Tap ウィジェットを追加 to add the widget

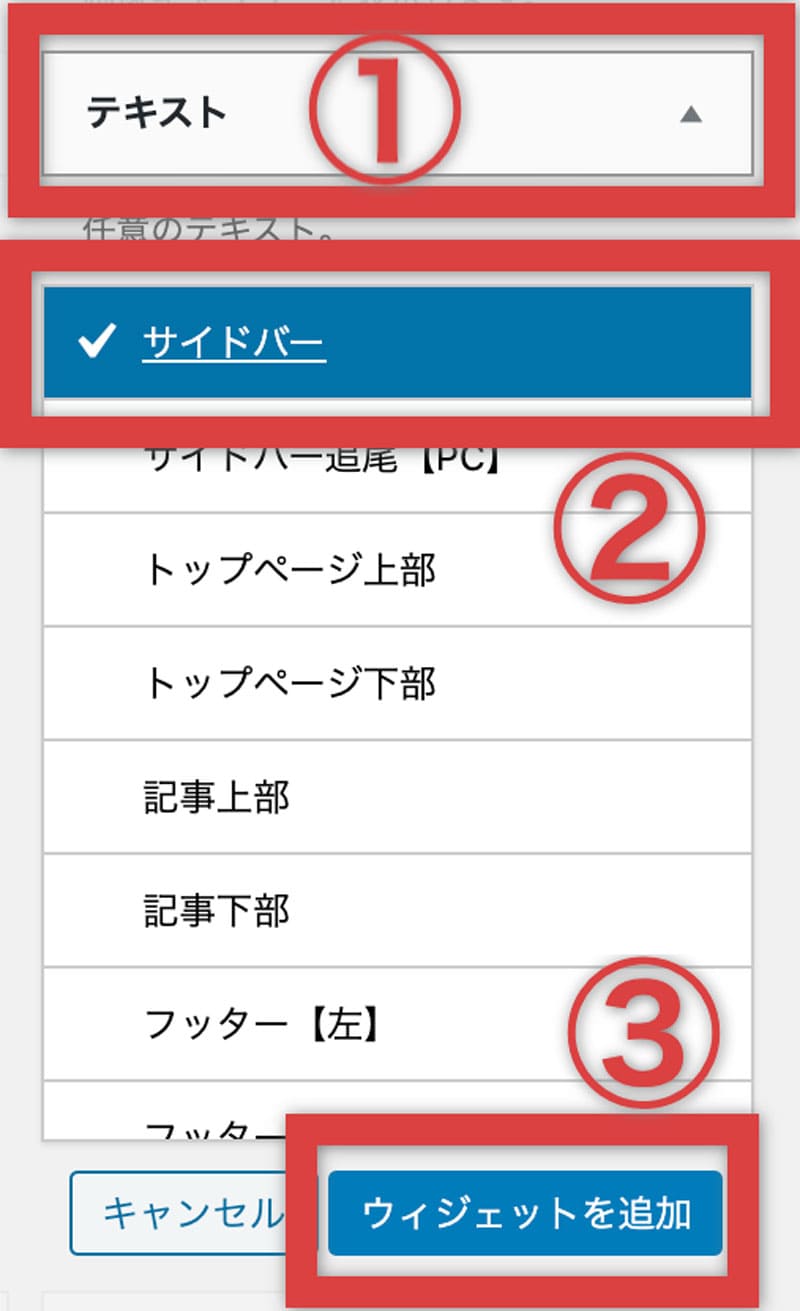coord(525,1213)
